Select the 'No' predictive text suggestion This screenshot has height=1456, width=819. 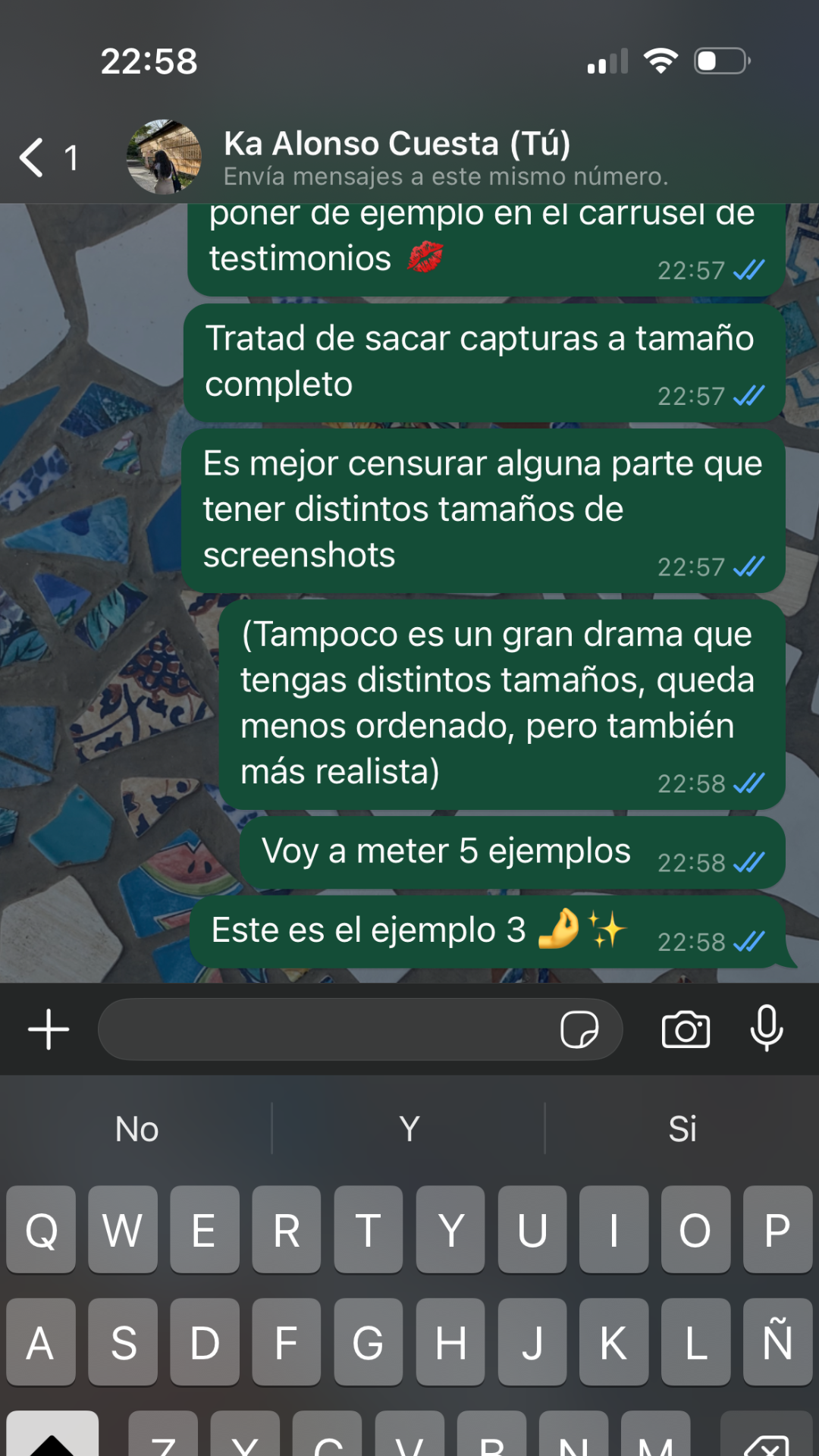(136, 1129)
